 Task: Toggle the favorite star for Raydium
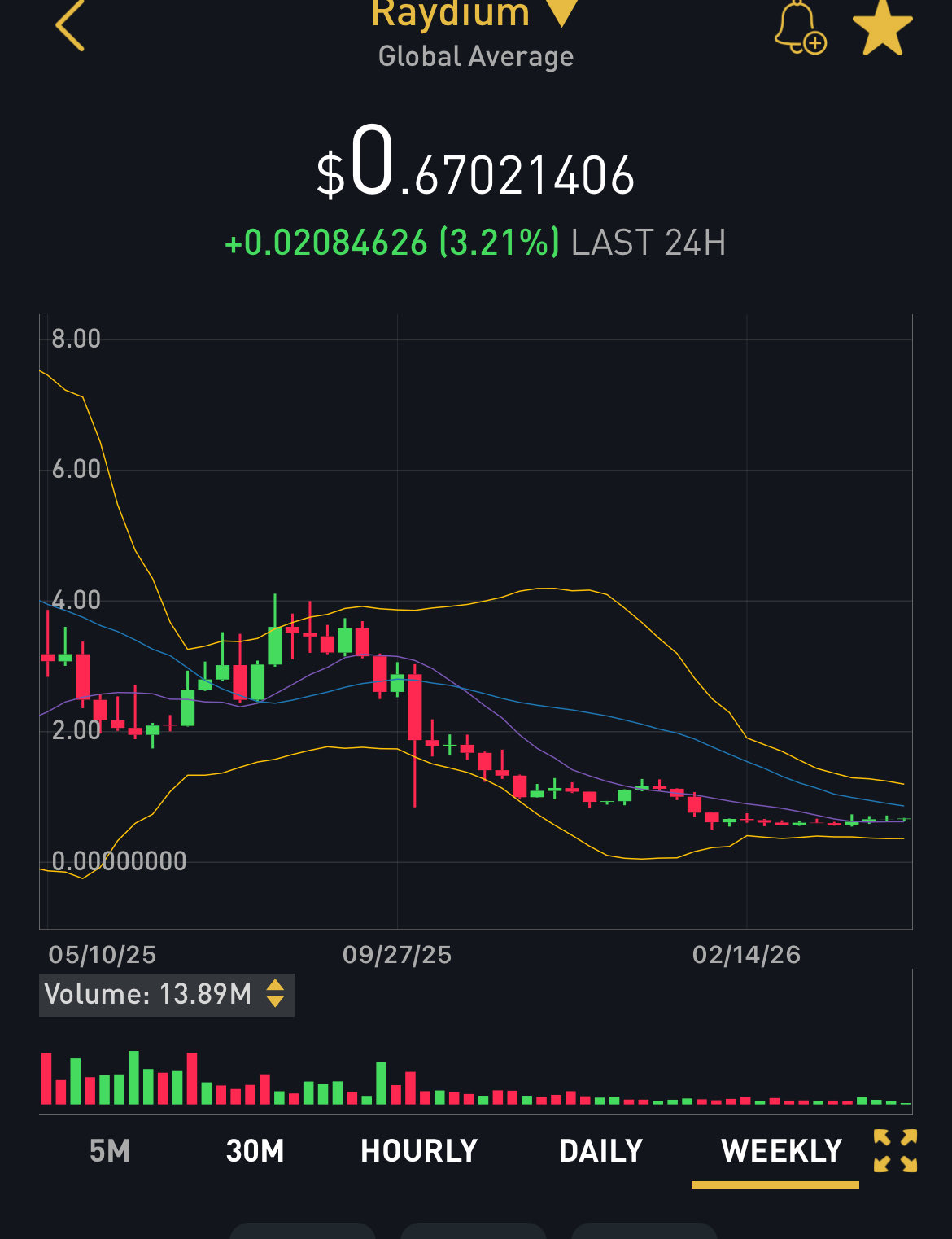(882, 28)
